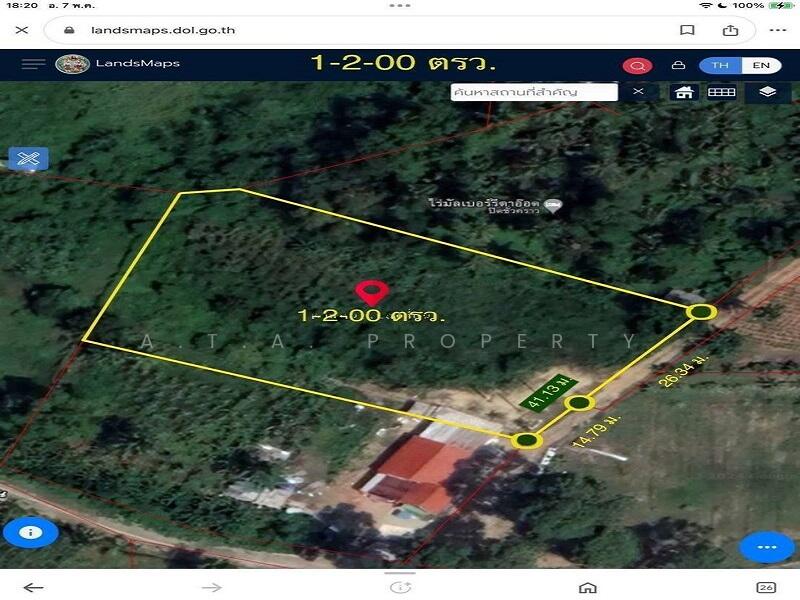Open the browser's three-dot overflow menu
Screen dimensions: 800x600
pos(775,30)
